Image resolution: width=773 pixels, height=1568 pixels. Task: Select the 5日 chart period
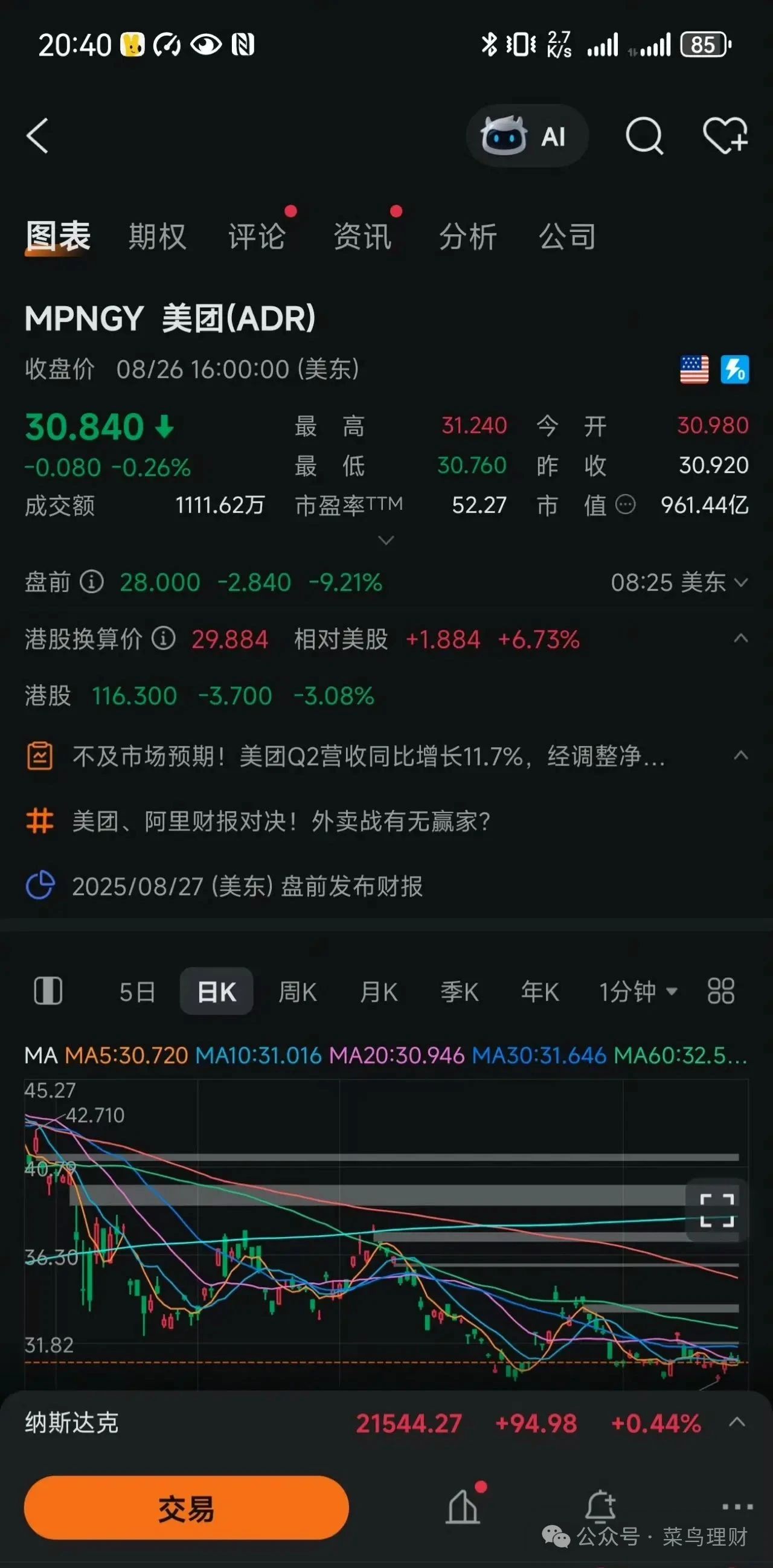click(137, 992)
